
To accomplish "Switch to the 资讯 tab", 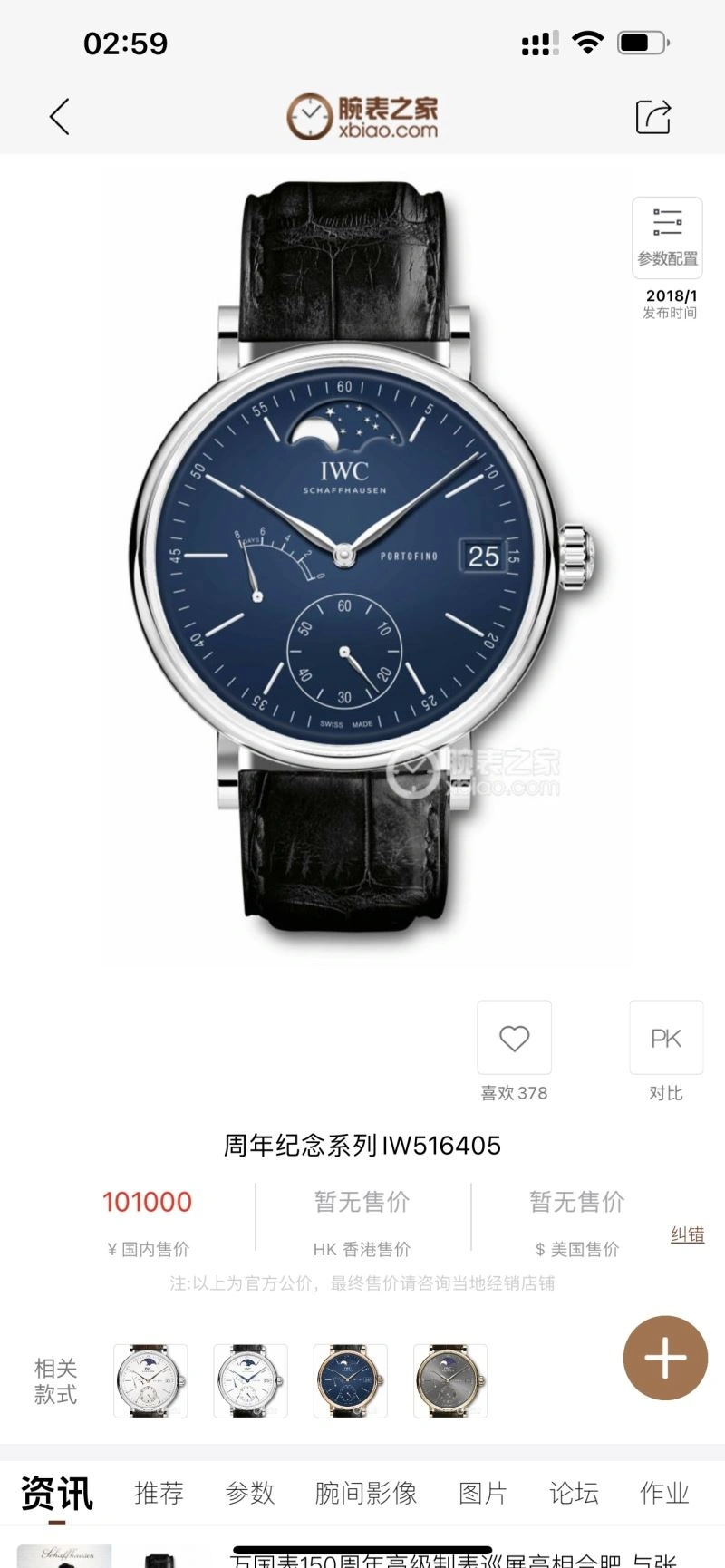I will click(57, 1494).
